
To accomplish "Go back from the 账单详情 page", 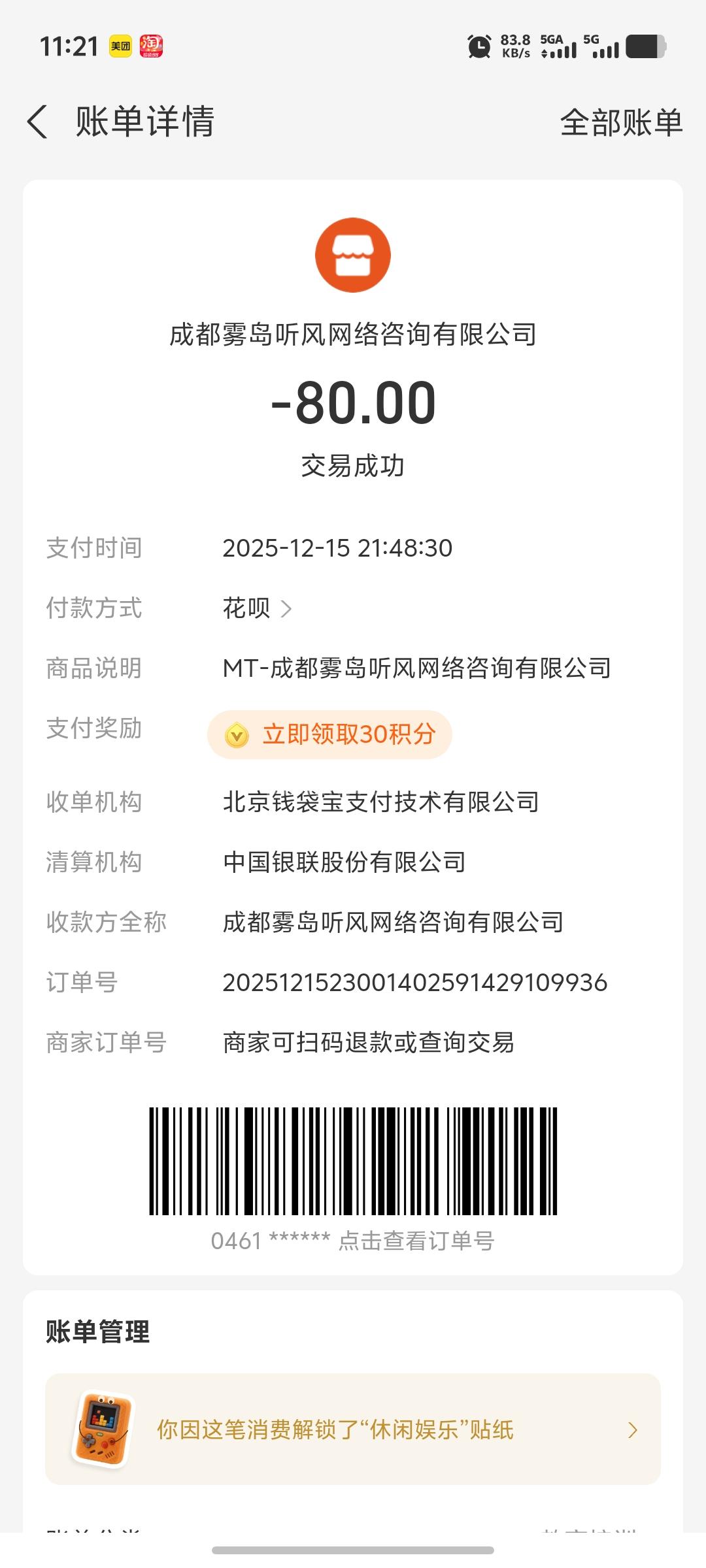I will tap(38, 122).
